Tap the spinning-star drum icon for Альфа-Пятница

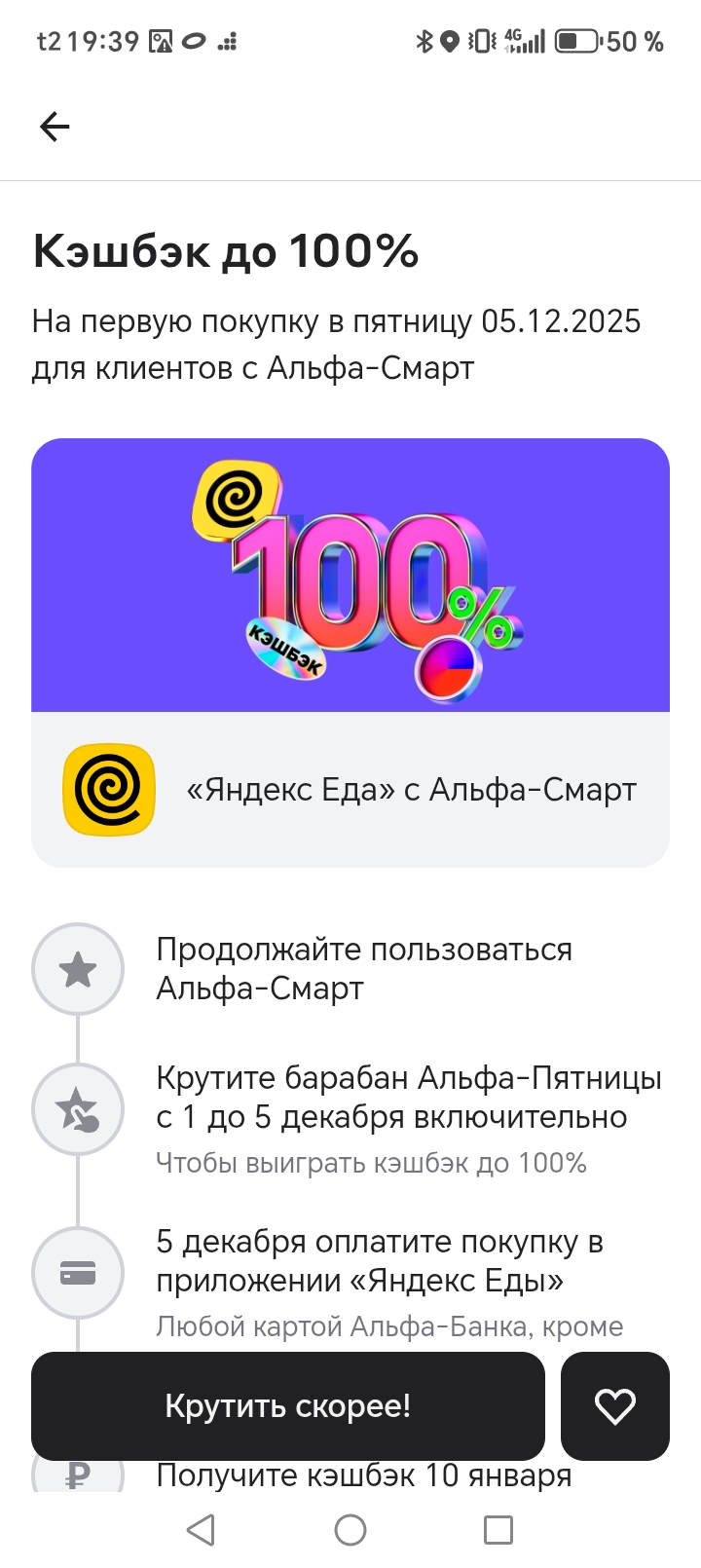(78, 1109)
